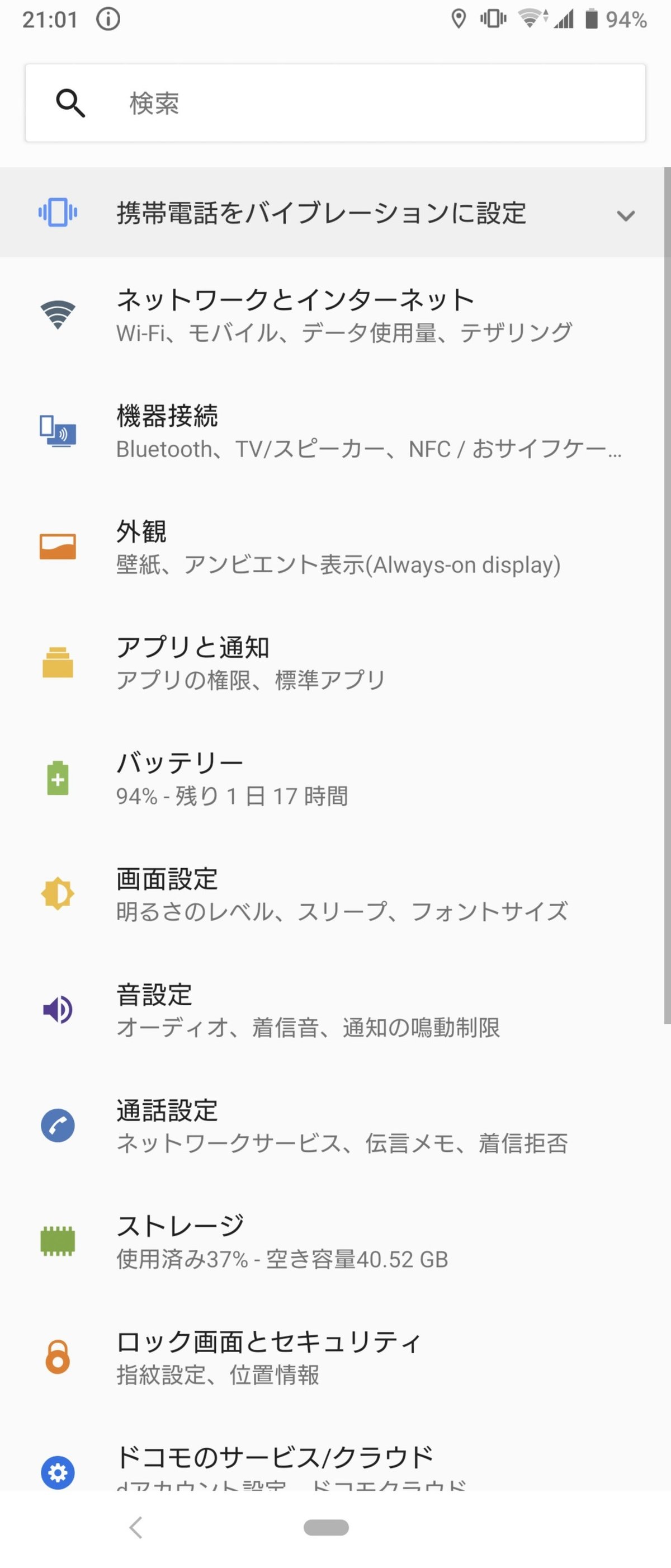Tap the back arrow in navigation bar
Screen dimensions: 671x1568
coord(136,1527)
